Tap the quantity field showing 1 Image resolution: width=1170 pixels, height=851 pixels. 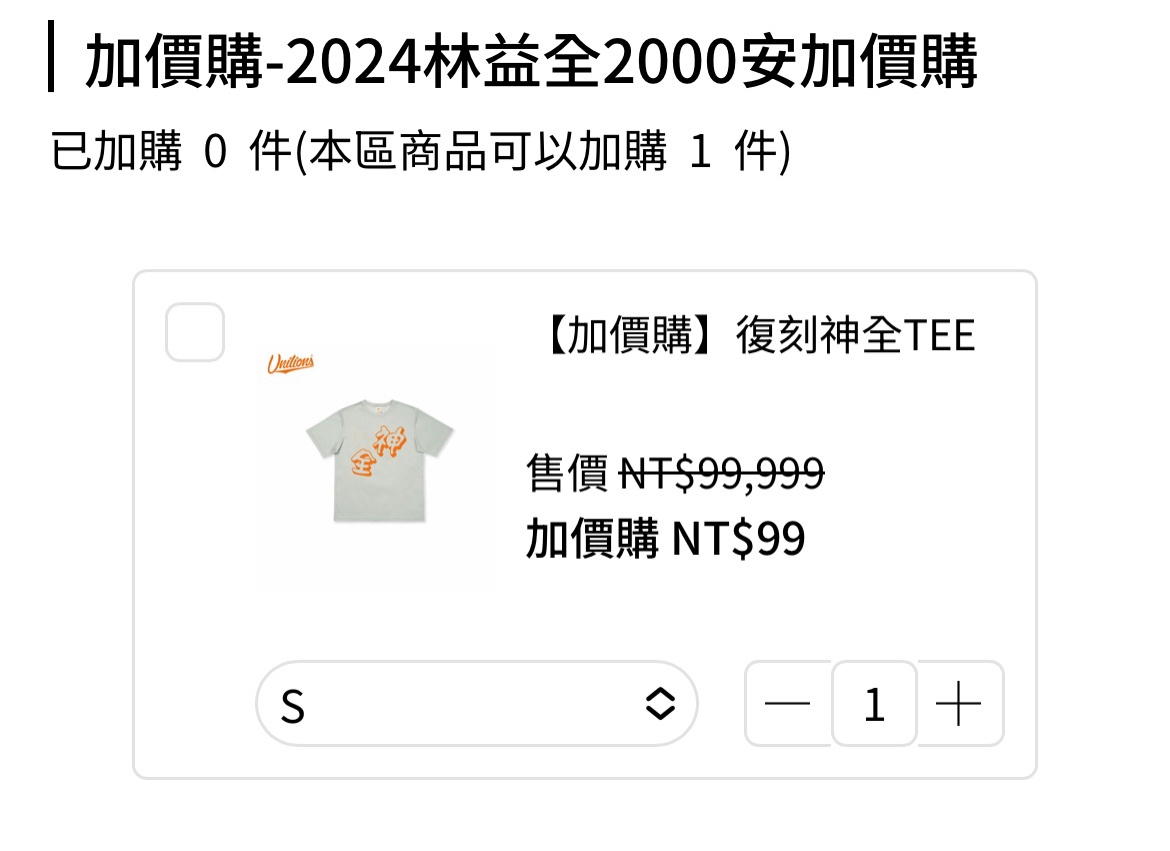(x=874, y=704)
